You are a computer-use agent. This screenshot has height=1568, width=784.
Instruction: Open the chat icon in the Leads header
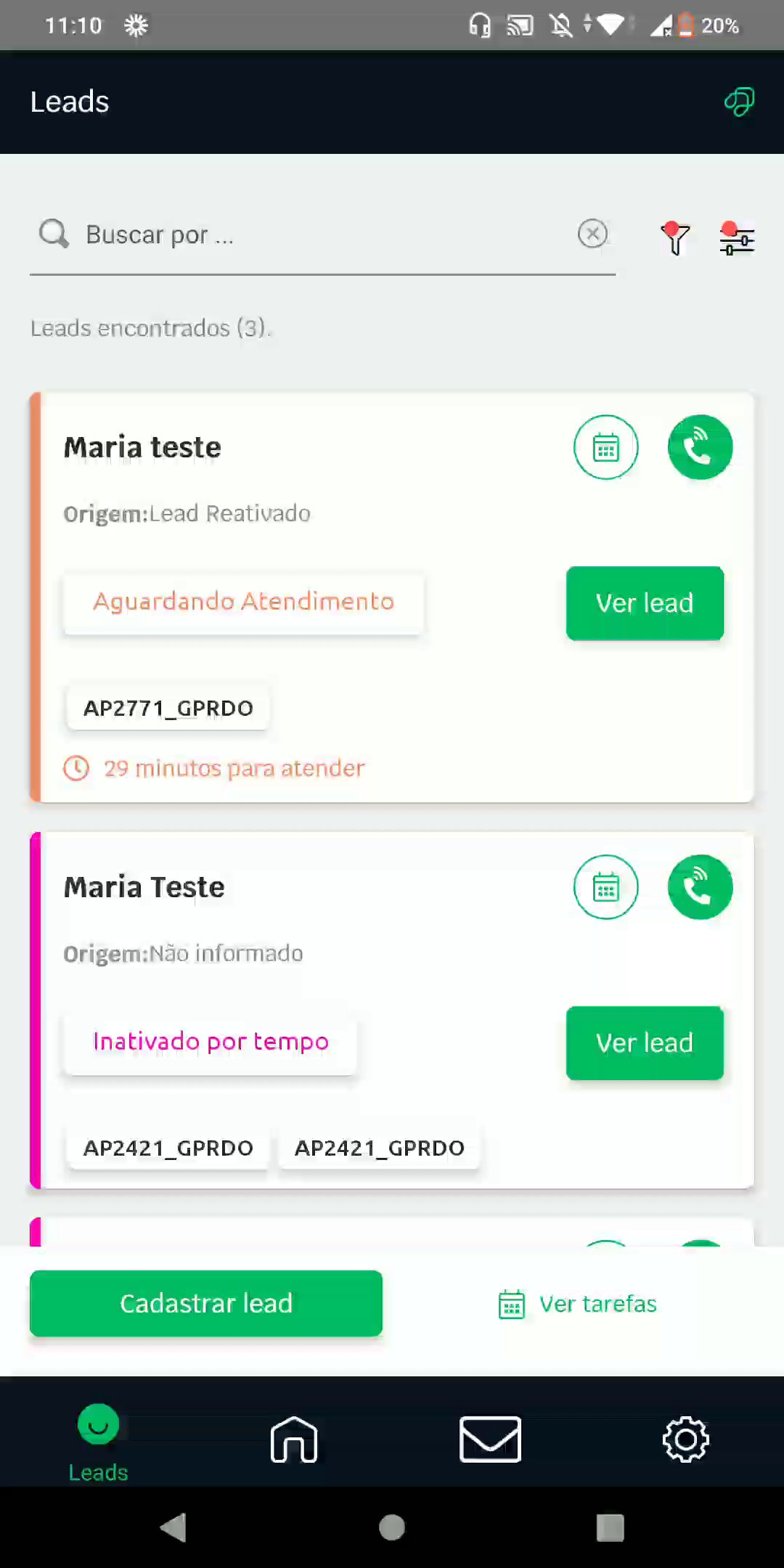pos(739,102)
